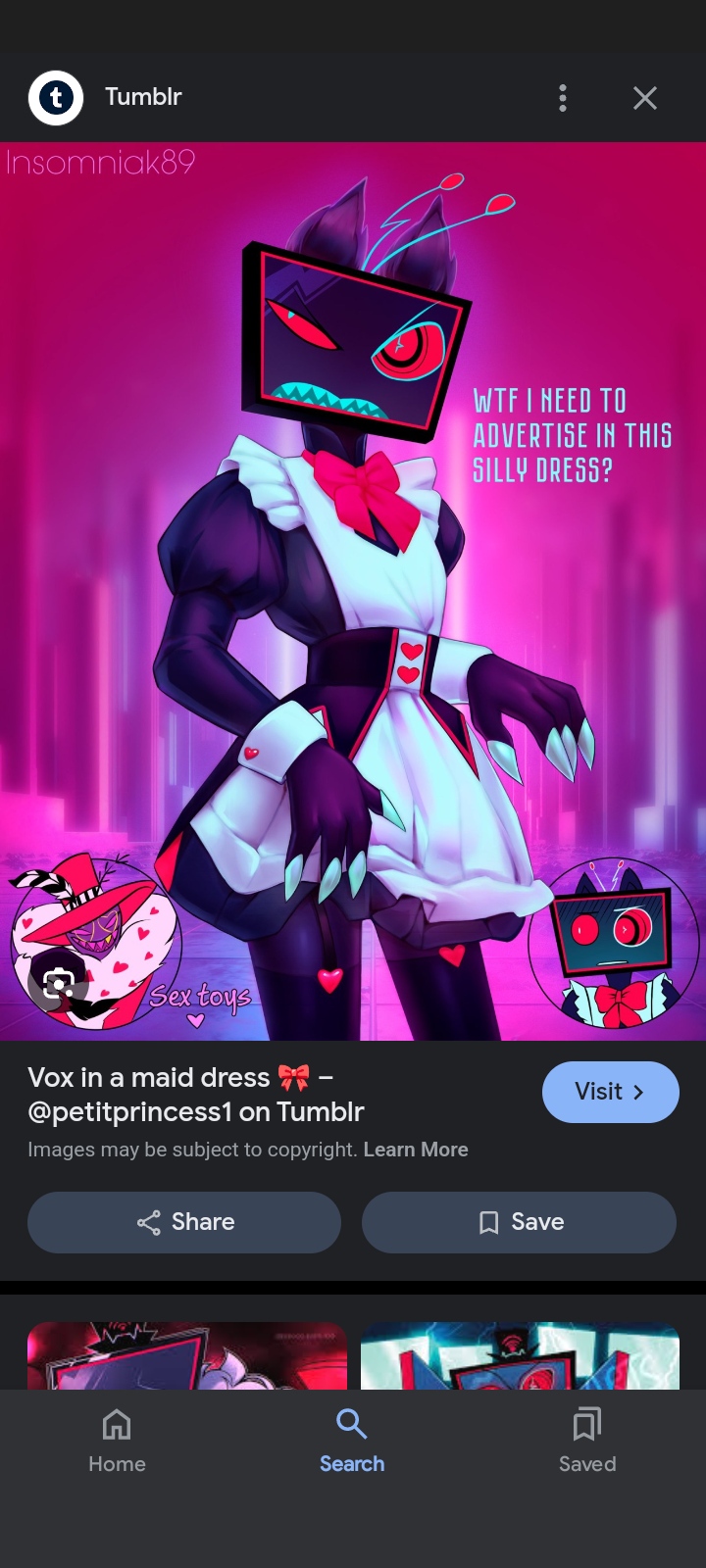The height and width of the screenshot is (1568, 706).
Task: Close the image viewer
Action: (x=644, y=98)
